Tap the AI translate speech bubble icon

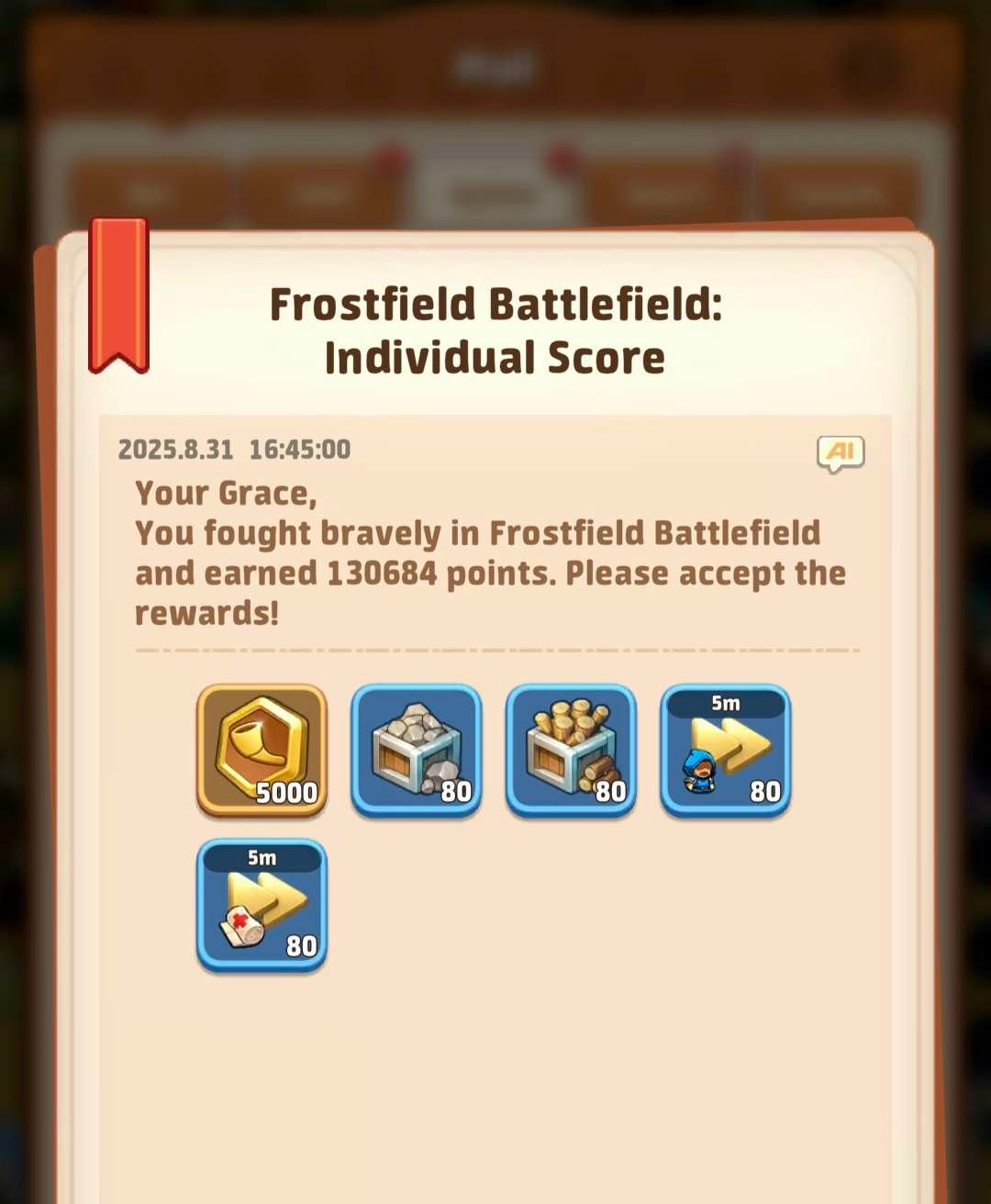click(x=840, y=452)
